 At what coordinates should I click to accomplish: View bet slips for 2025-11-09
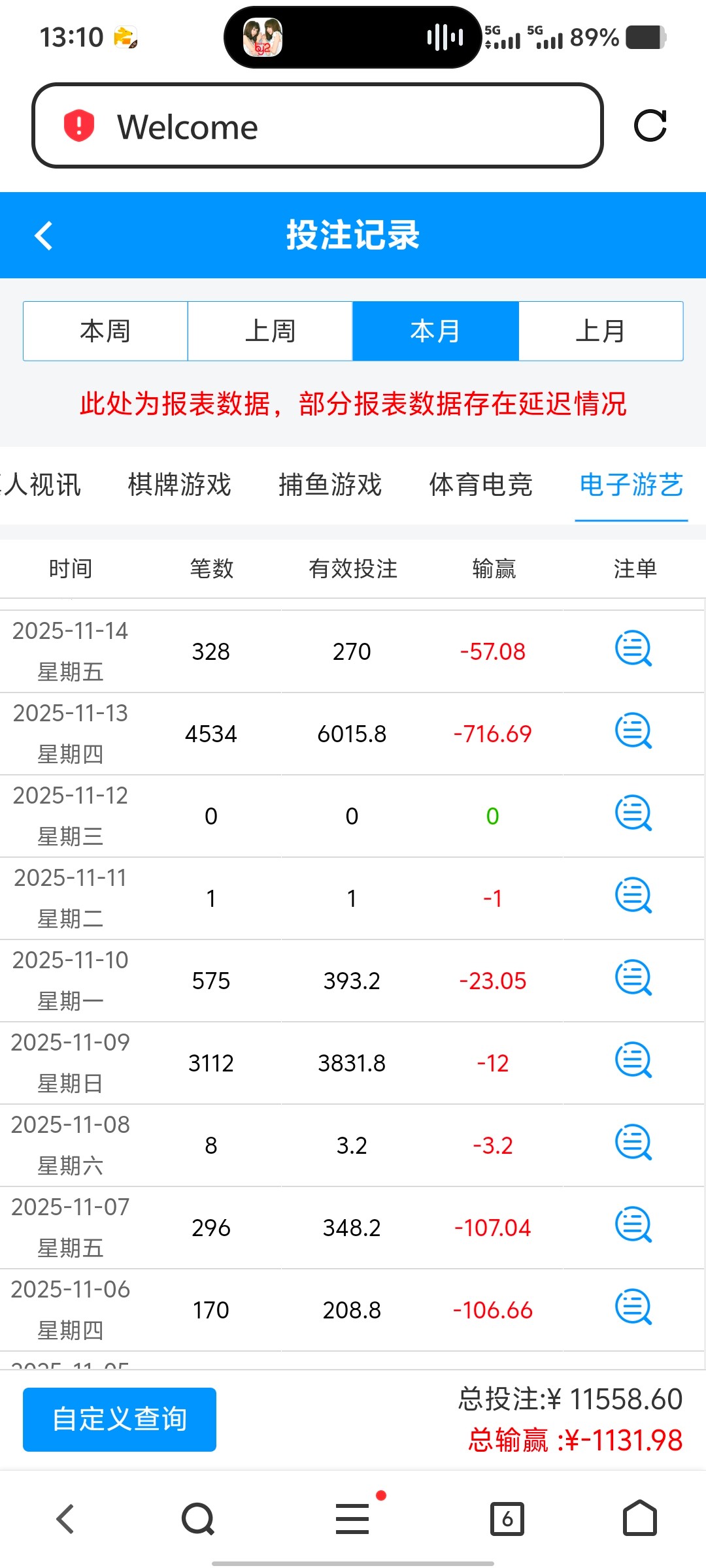[633, 1060]
